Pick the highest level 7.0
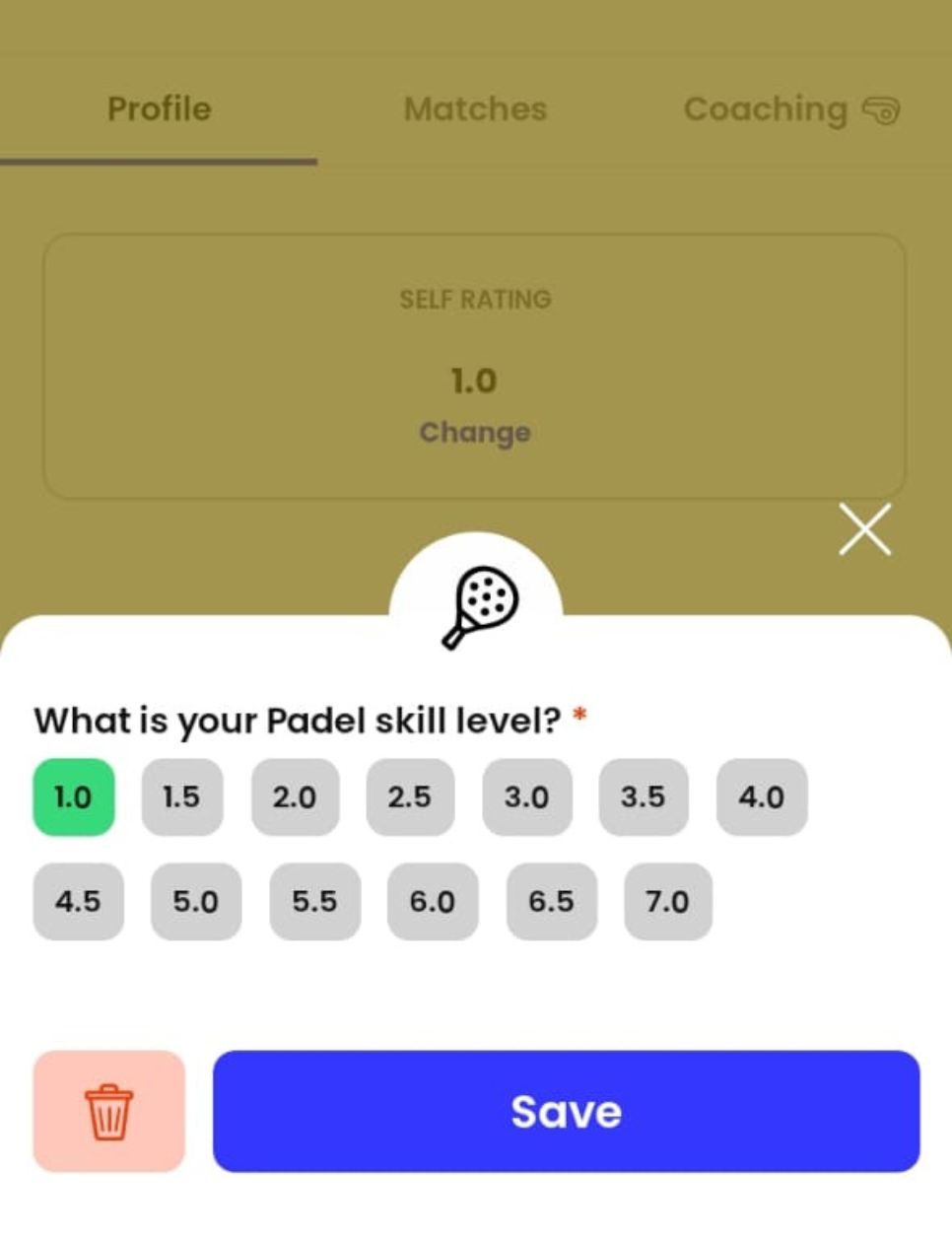 click(667, 901)
